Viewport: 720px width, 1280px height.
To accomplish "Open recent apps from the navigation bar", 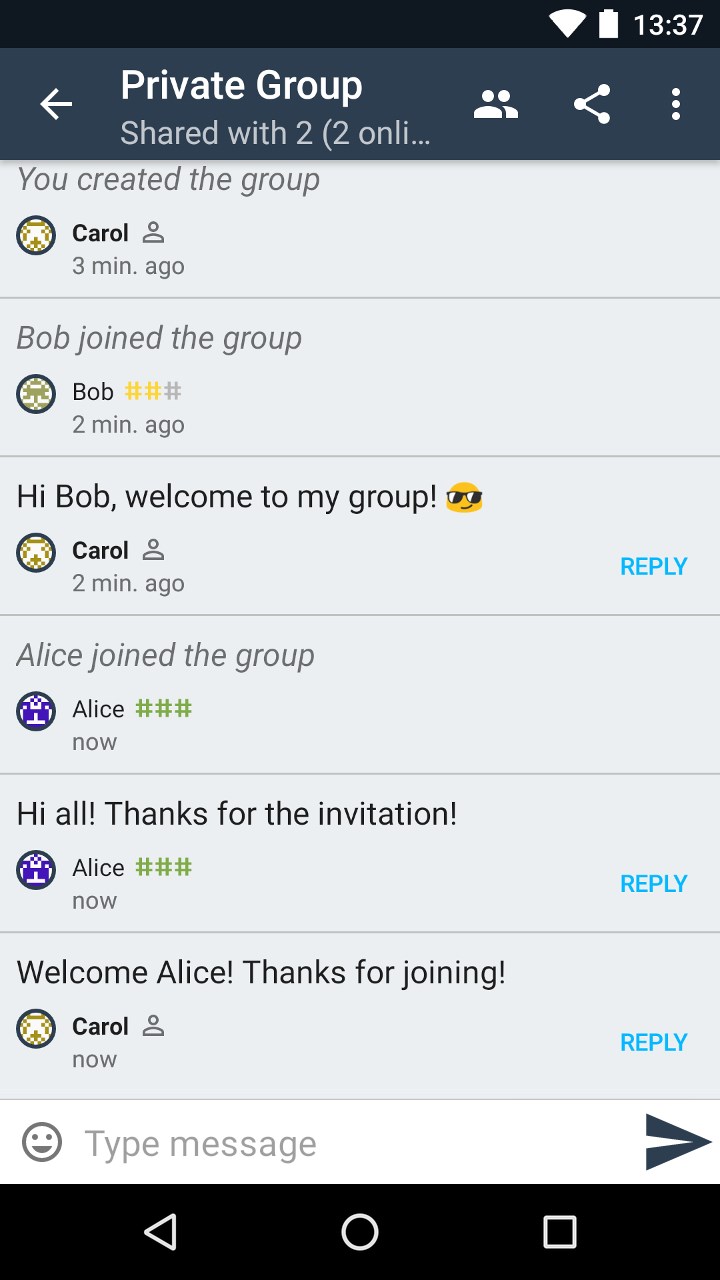I will point(560,1232).
